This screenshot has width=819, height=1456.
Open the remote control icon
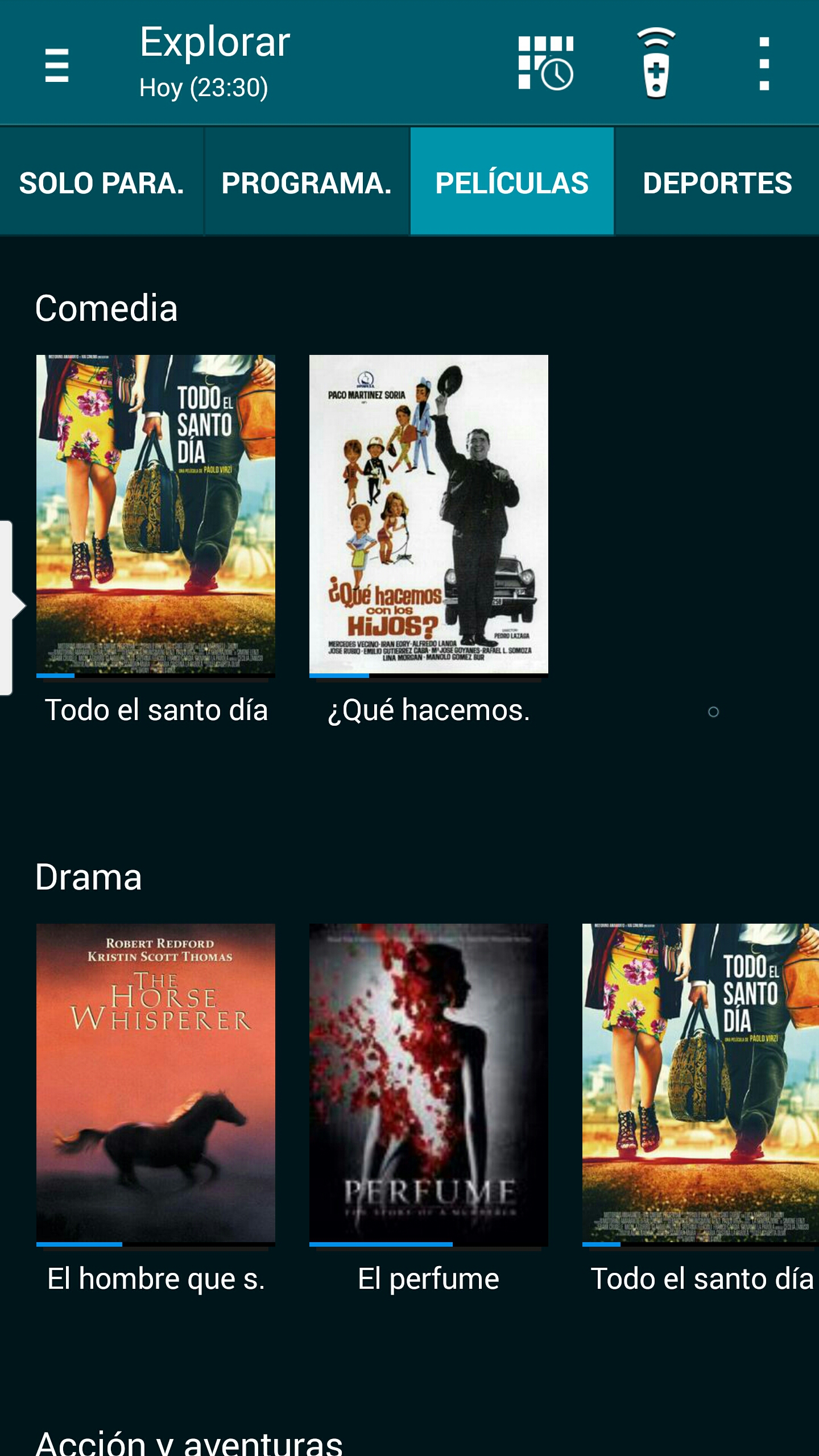click(x=656, y=63)
